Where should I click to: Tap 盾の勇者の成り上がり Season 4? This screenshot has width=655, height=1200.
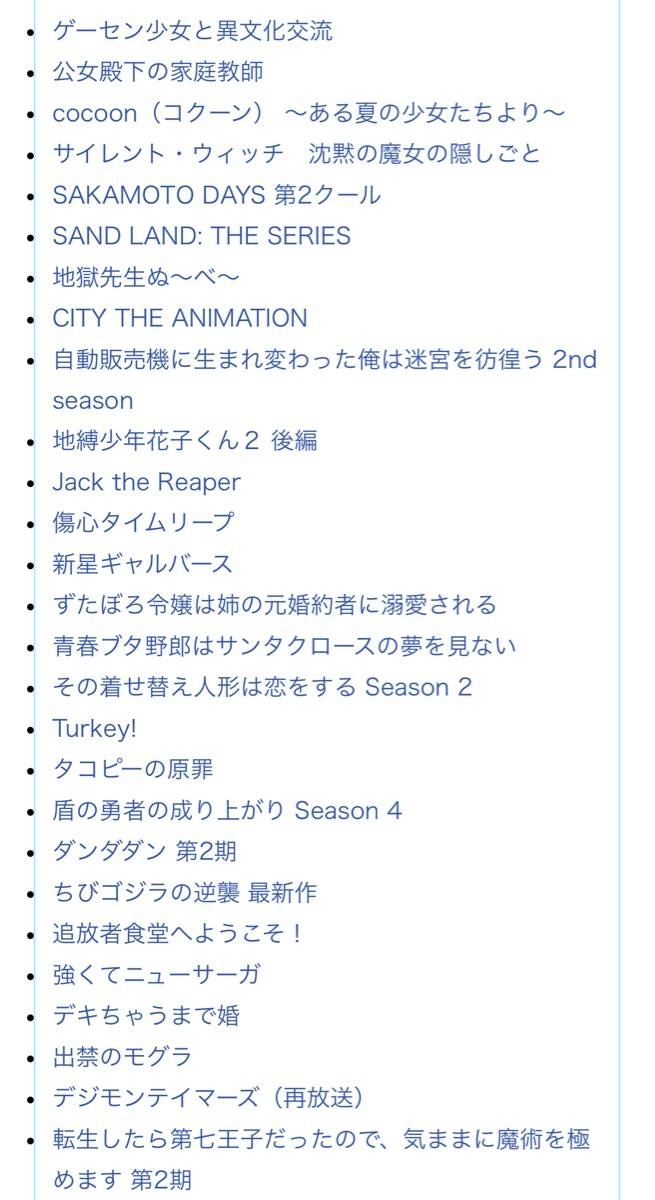coord(227,811)
